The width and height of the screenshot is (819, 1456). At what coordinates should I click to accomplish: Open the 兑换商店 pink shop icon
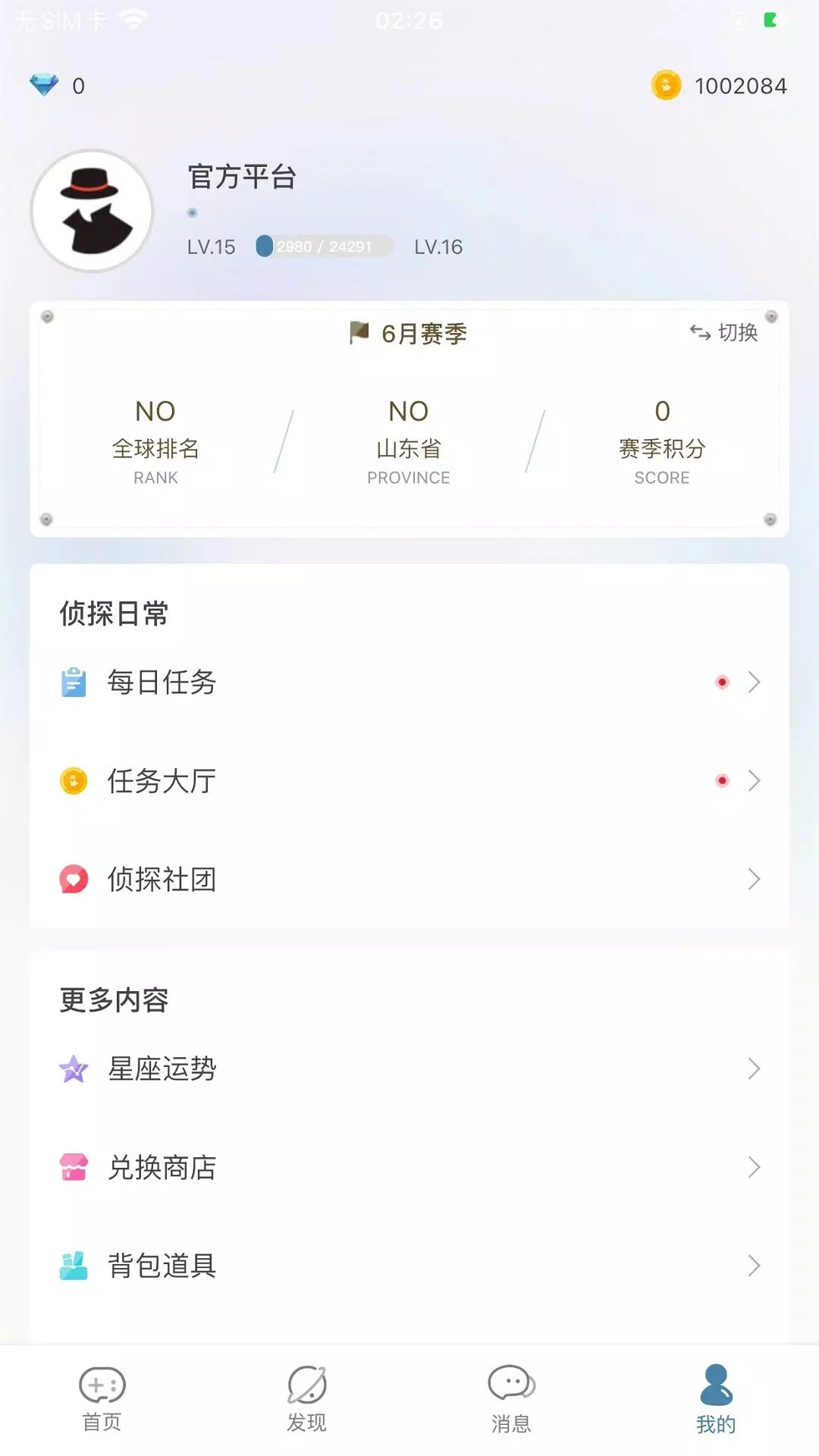pos(73,1167)
